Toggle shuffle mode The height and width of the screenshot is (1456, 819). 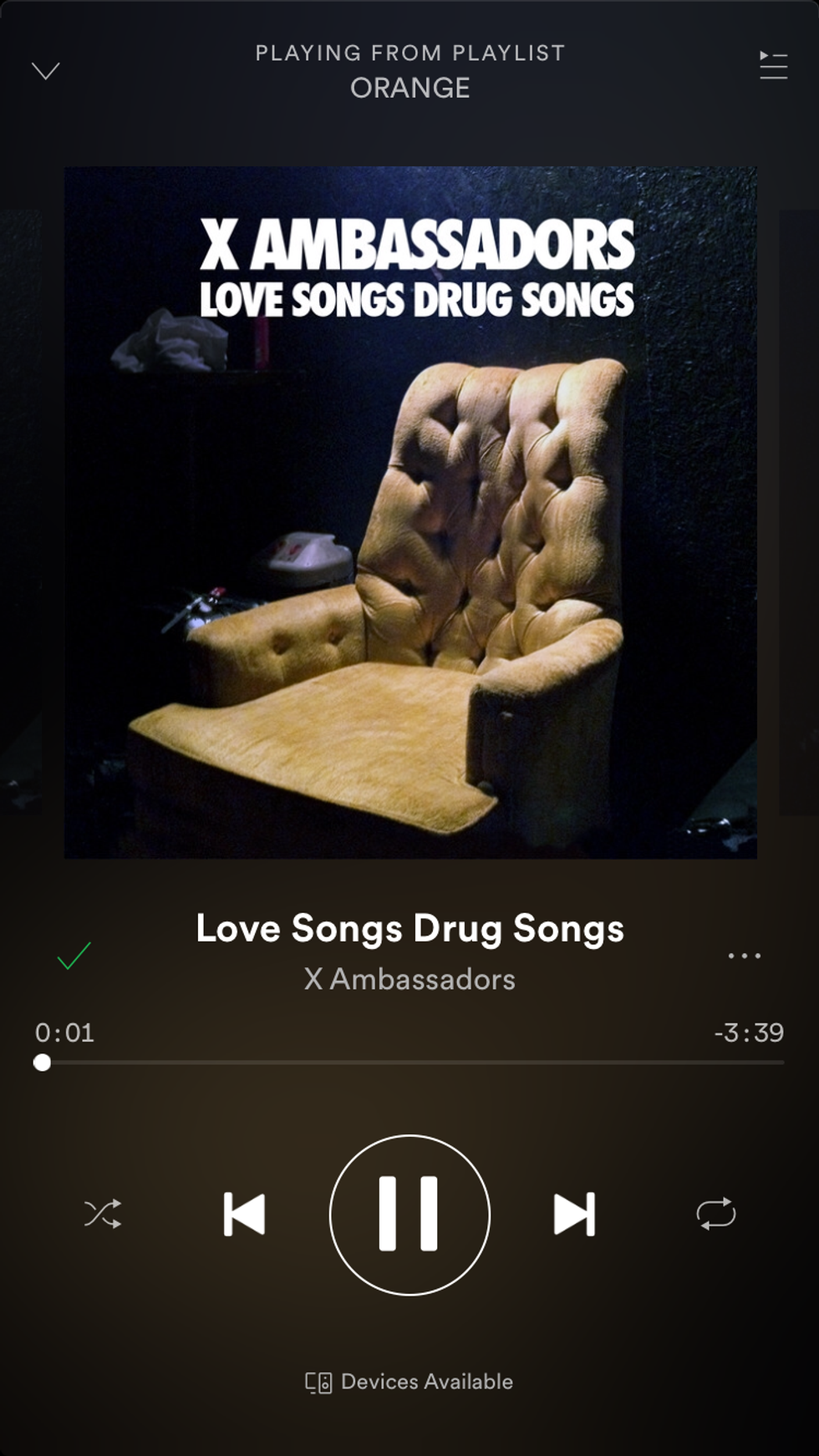pyautogui.click(x=103, y=1214)
